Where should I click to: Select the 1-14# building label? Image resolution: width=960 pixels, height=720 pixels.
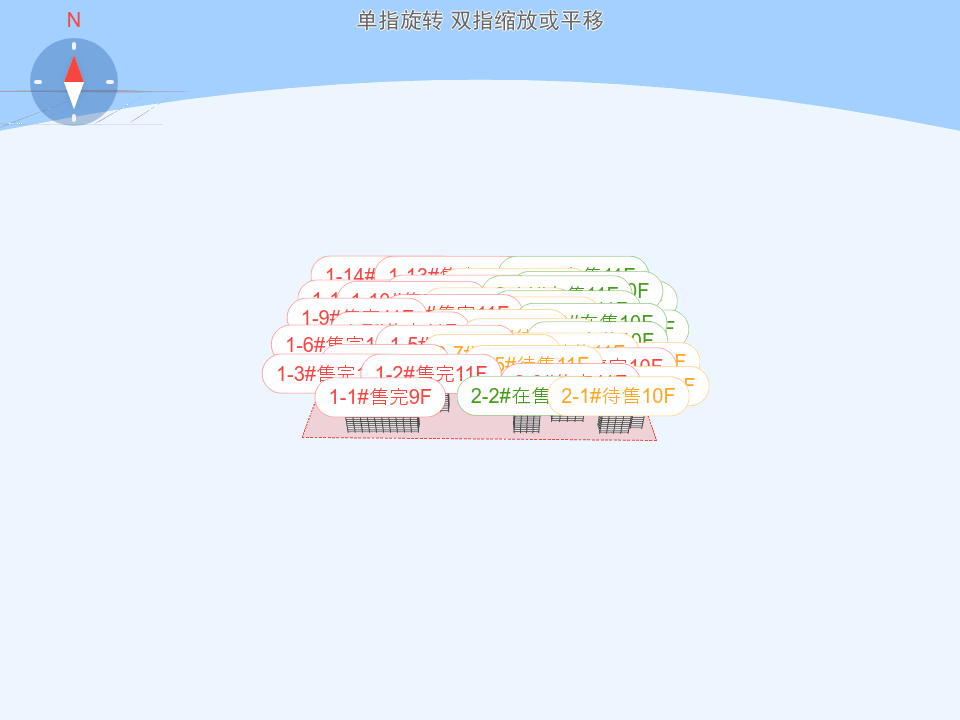coord(345,274)
